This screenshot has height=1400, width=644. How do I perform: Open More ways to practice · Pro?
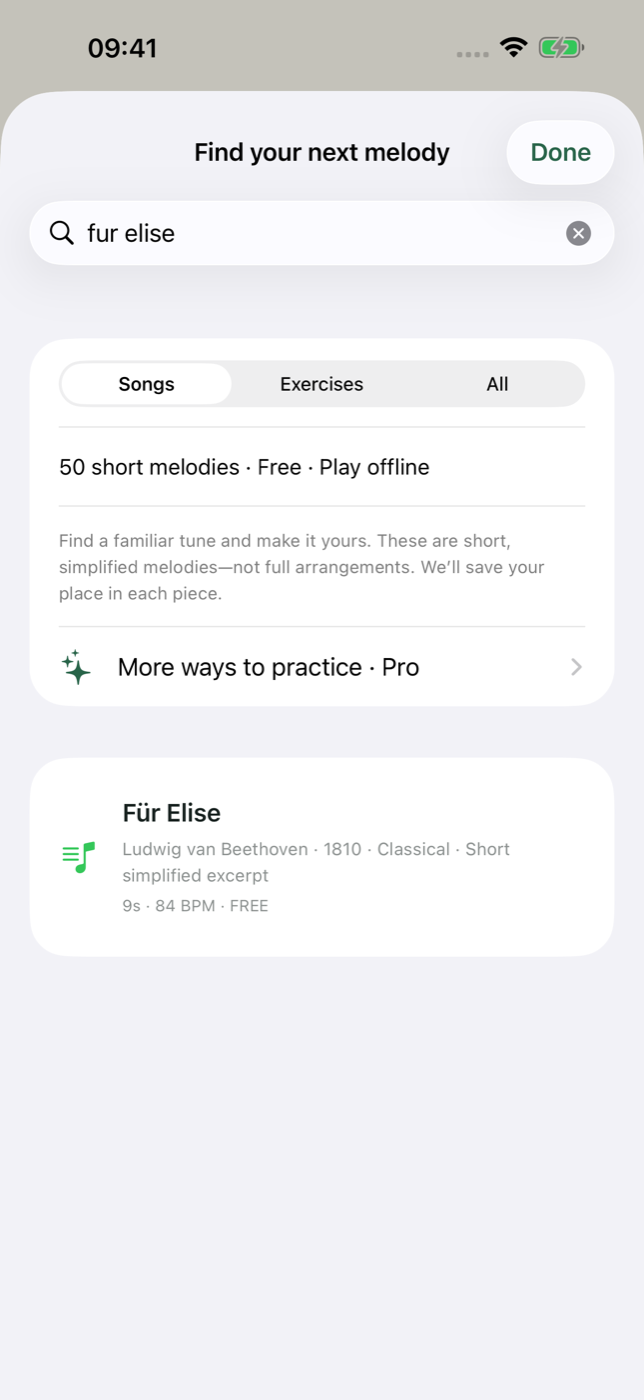coord(321,667)
